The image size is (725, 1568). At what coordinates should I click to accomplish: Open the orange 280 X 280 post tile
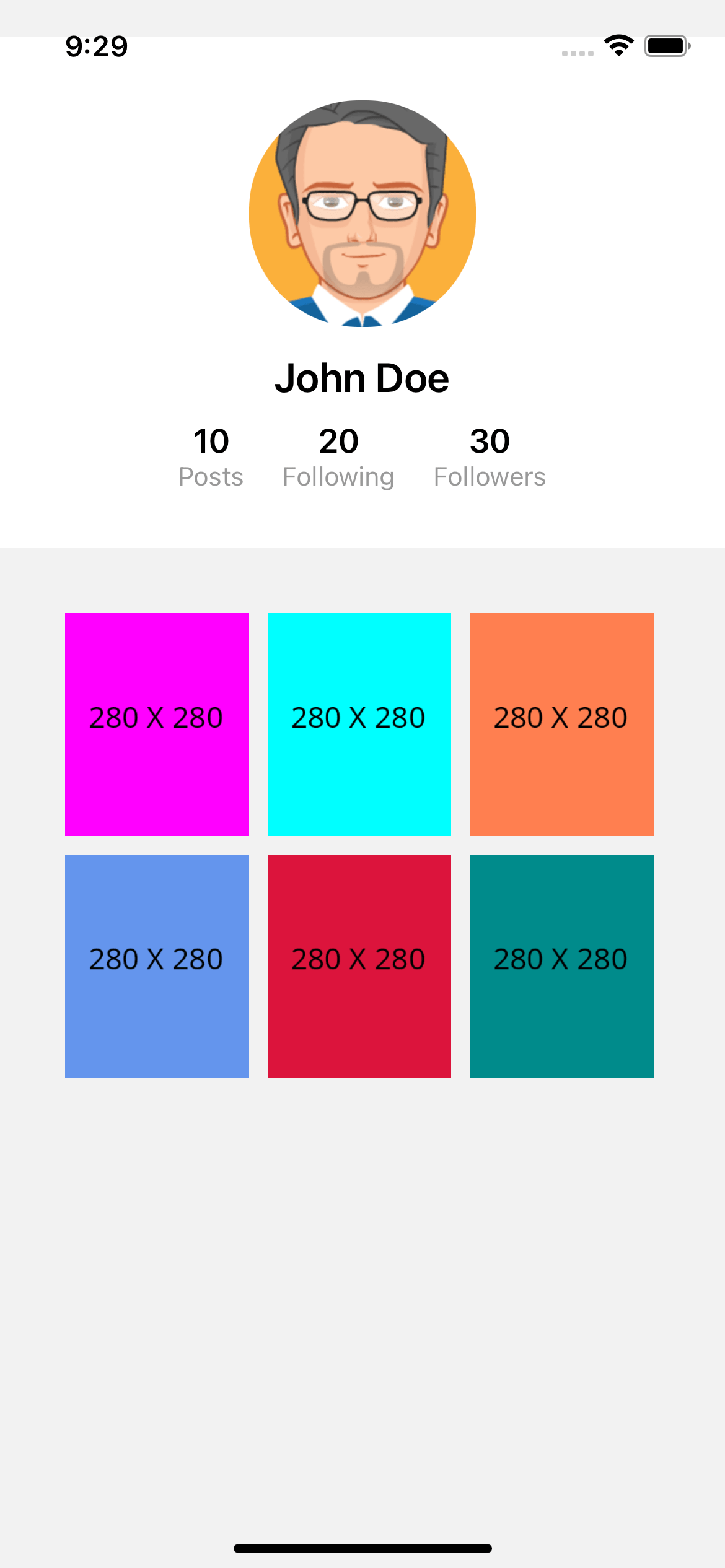pos(561,724)
